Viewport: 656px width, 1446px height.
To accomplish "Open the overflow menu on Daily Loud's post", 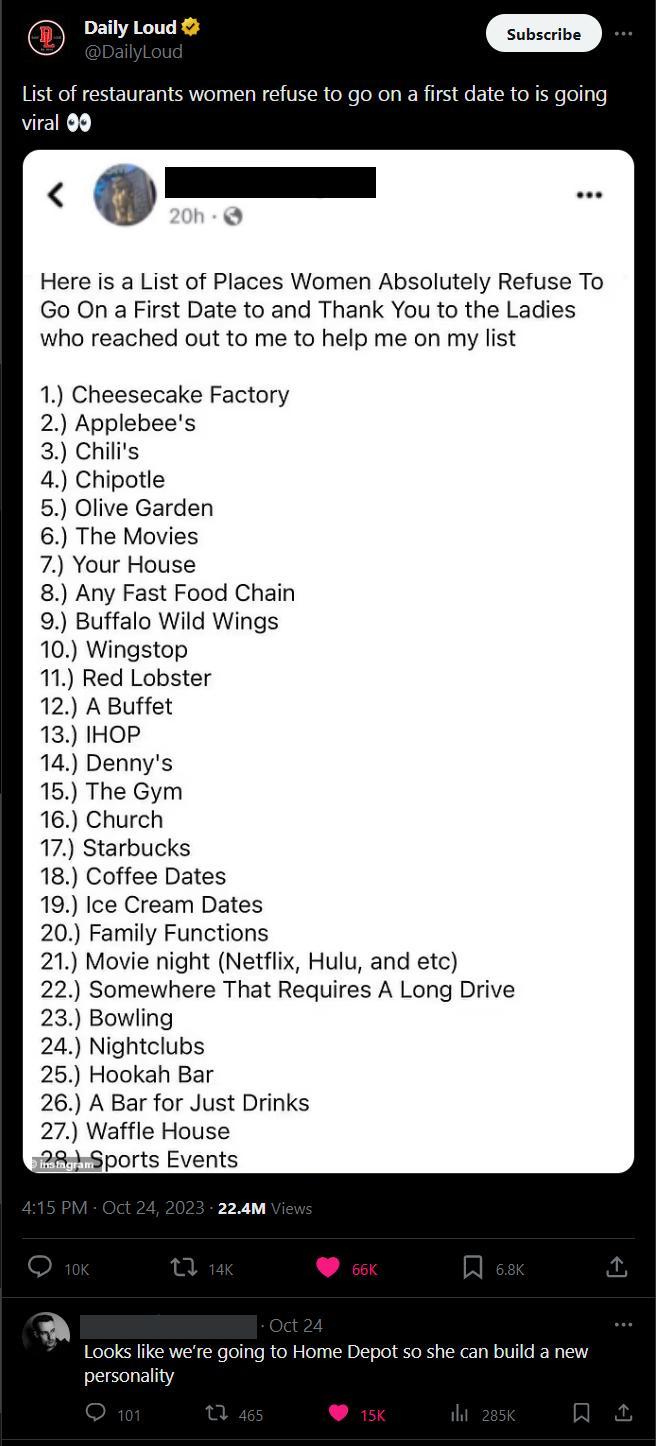I will click(623, 34).
